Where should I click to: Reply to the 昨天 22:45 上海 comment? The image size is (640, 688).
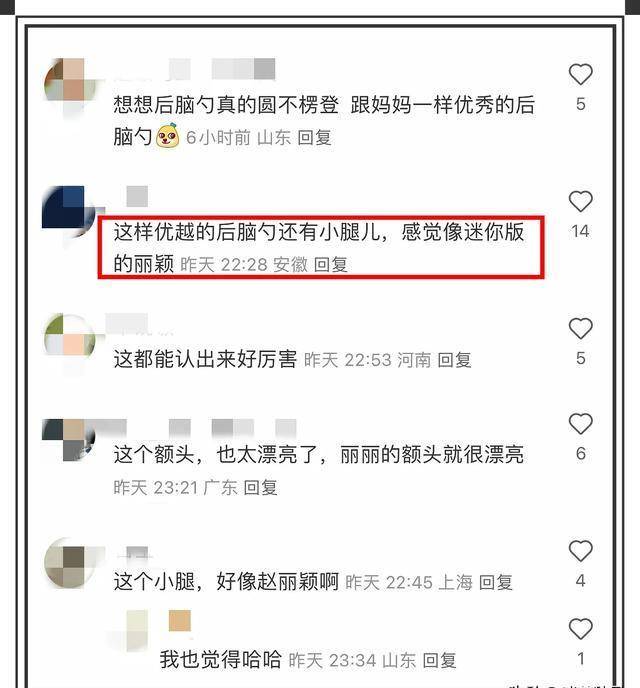[495, 582]
